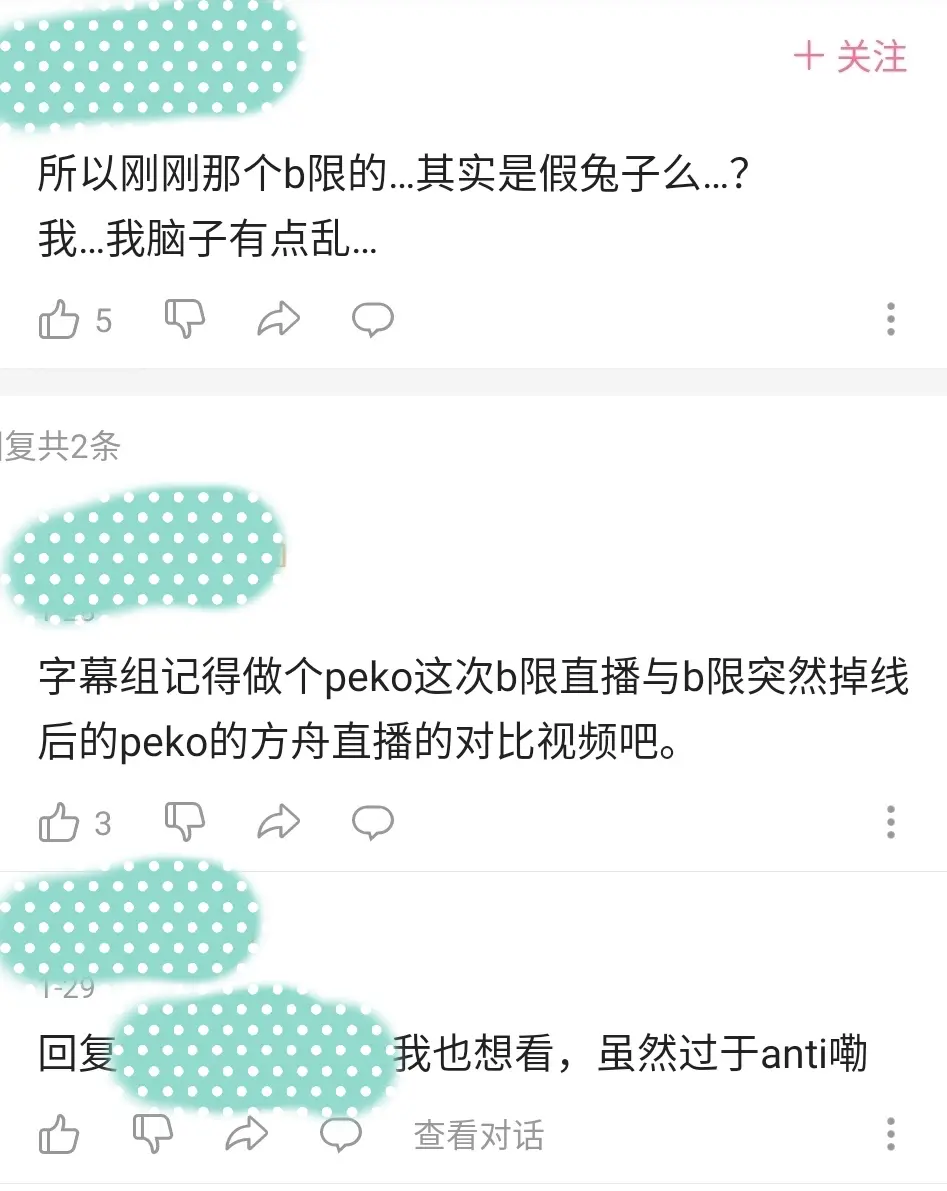Share the 字幕组 comparison video comment
Screen dimensions: 947x1191
[x=278, y=823]
